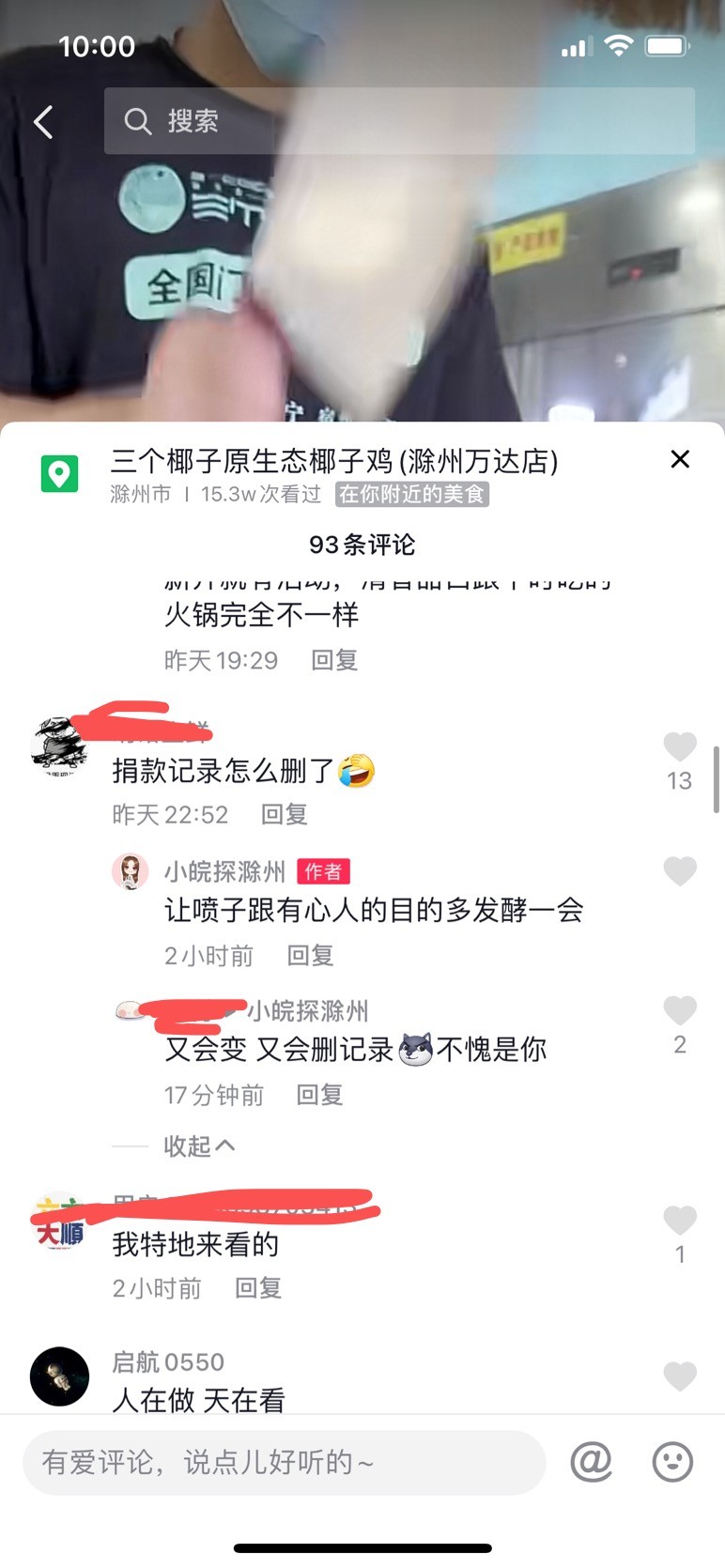The height and width of the screenshot is (1568, 725).
Task: Mention someone with the @ icon
Action: click(x=592, y=1462)
